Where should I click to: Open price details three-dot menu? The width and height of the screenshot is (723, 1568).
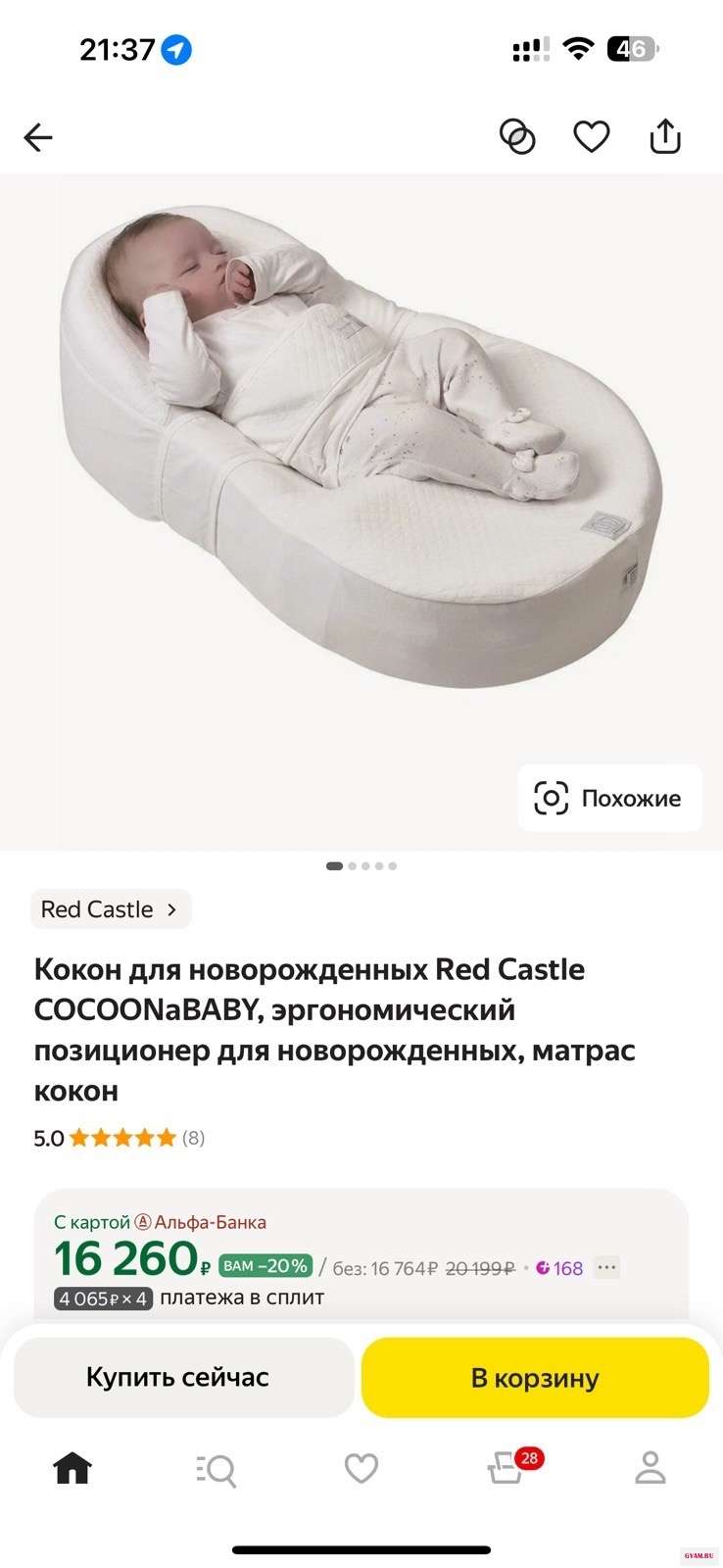(607, 1267)
